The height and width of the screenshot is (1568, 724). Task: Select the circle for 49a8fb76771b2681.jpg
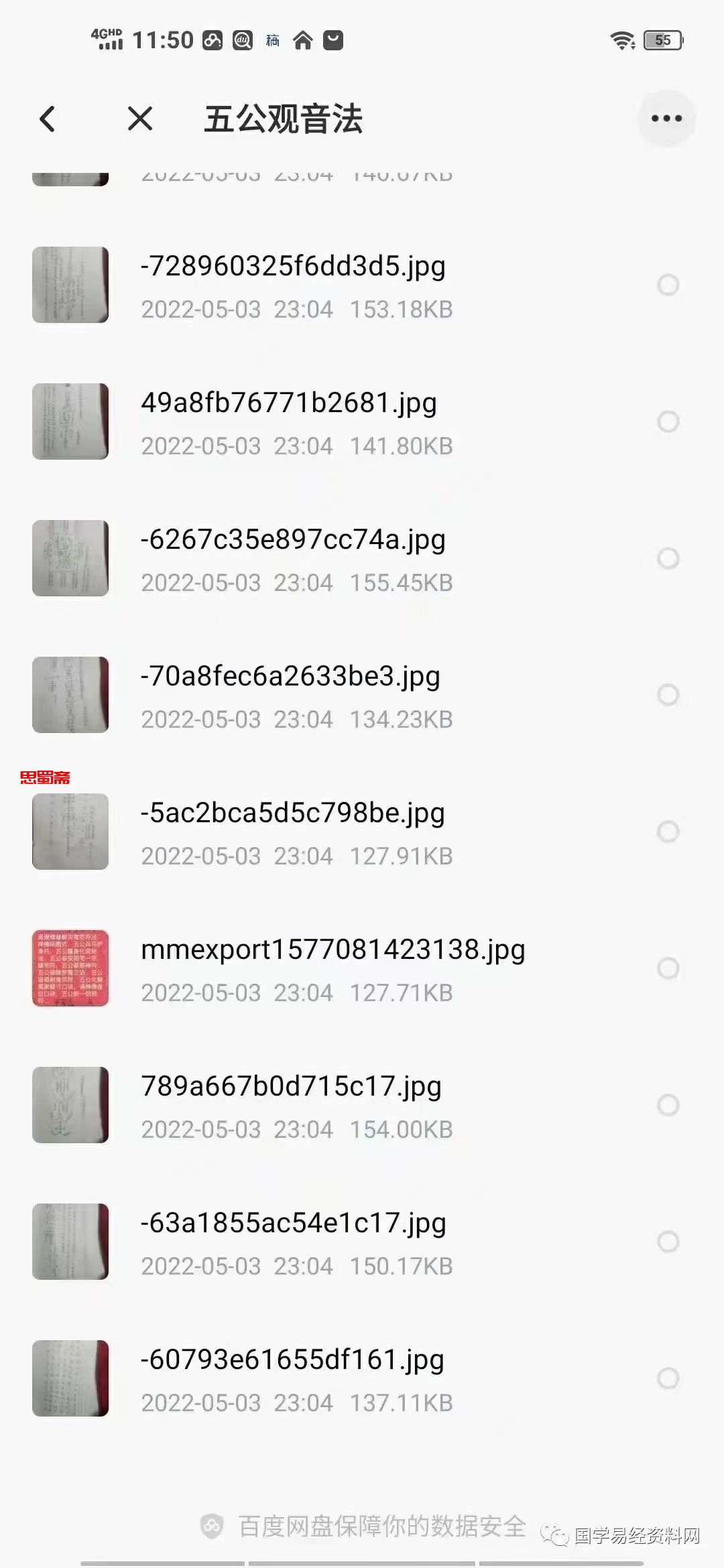pyautogui.click(x=668, y=421)
